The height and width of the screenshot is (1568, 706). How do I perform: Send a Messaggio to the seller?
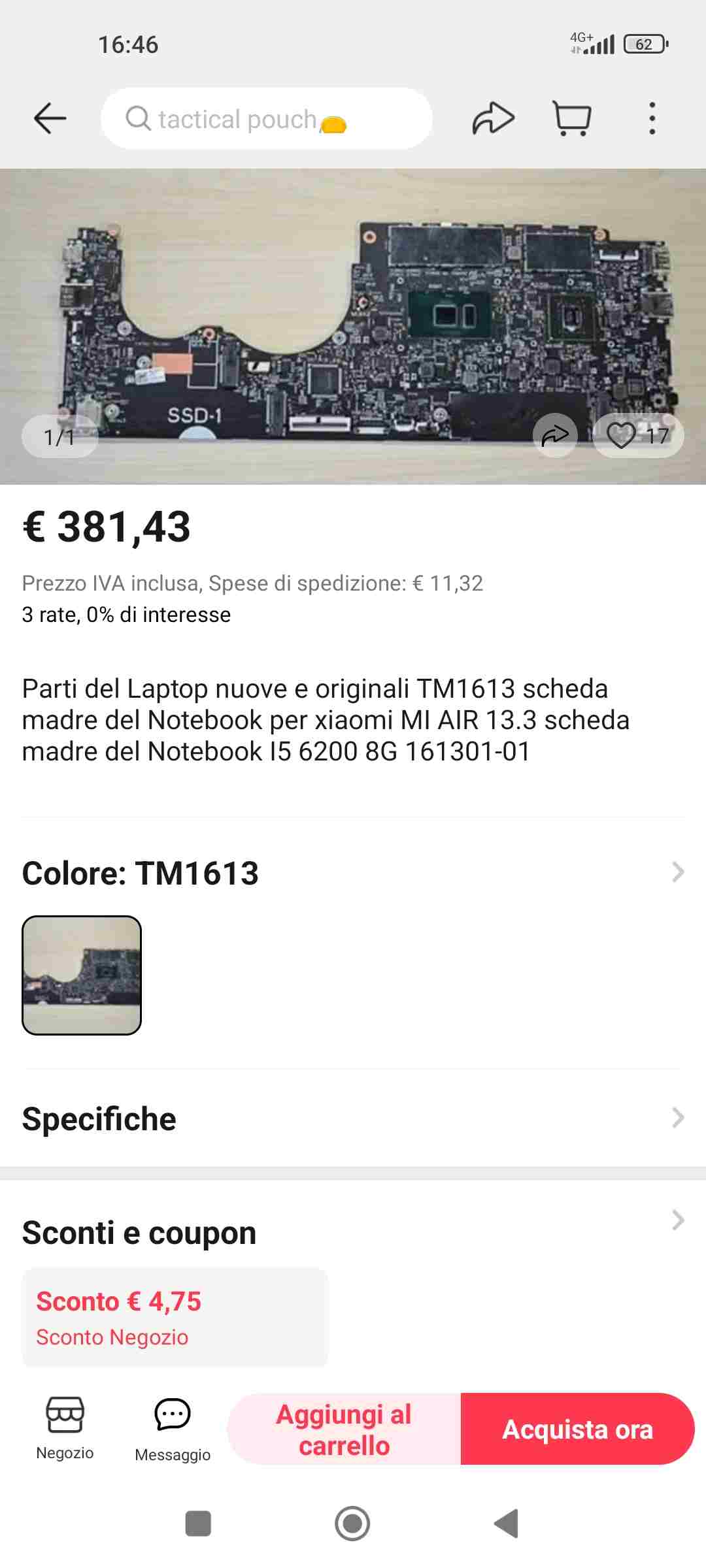[x=173, y=1429]
